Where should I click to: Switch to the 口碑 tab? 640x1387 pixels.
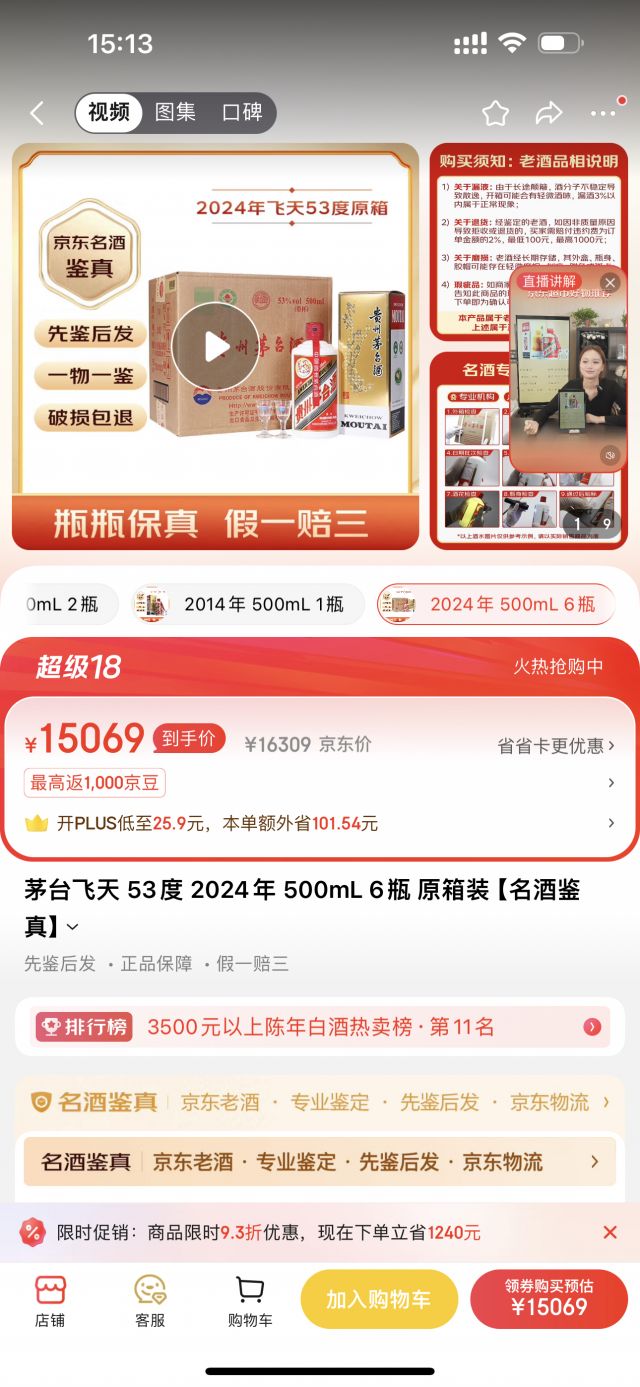pyautogui.click(x=242, y=113)
